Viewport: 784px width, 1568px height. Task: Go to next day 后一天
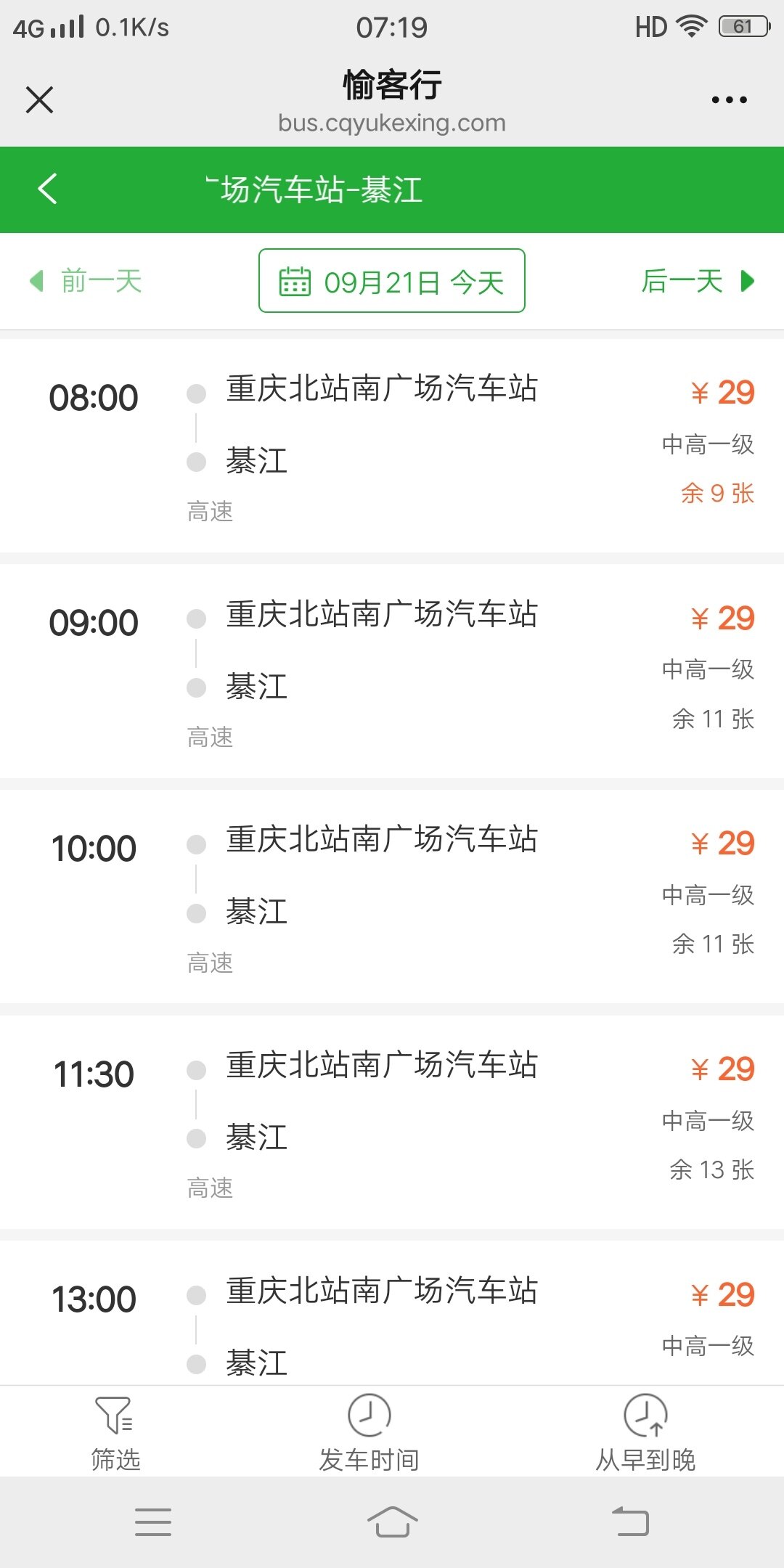(x=697, y=281)
